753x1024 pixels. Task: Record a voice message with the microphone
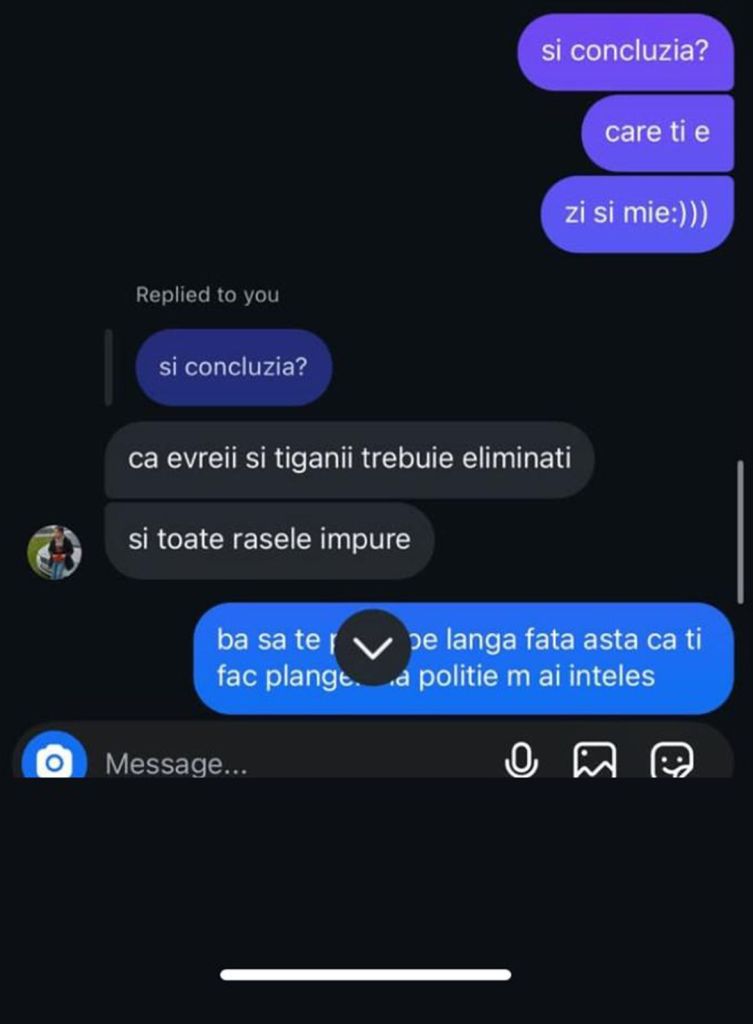point(519,762)
